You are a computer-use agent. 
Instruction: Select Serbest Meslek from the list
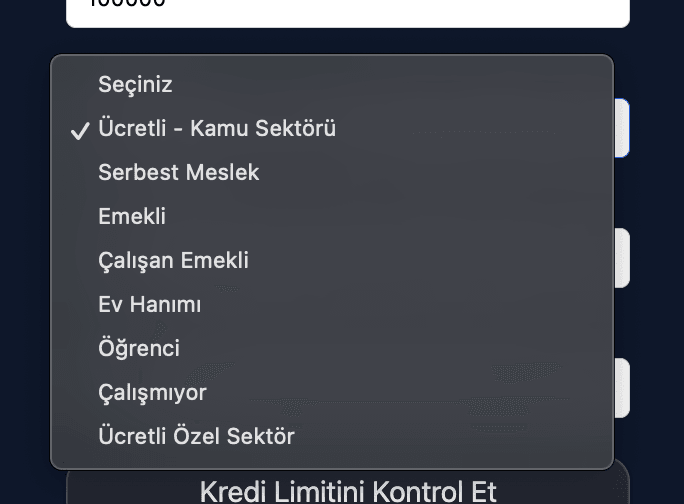point(178,173)
